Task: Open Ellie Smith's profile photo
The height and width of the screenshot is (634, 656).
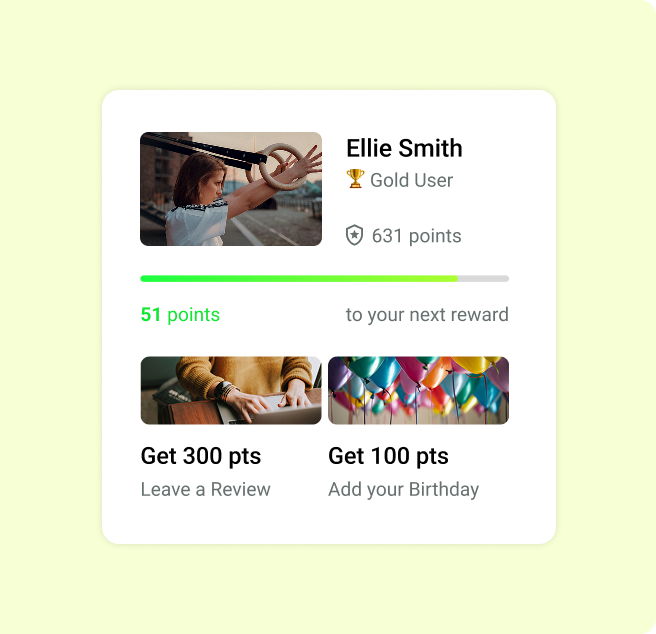Action: [231, 189]
